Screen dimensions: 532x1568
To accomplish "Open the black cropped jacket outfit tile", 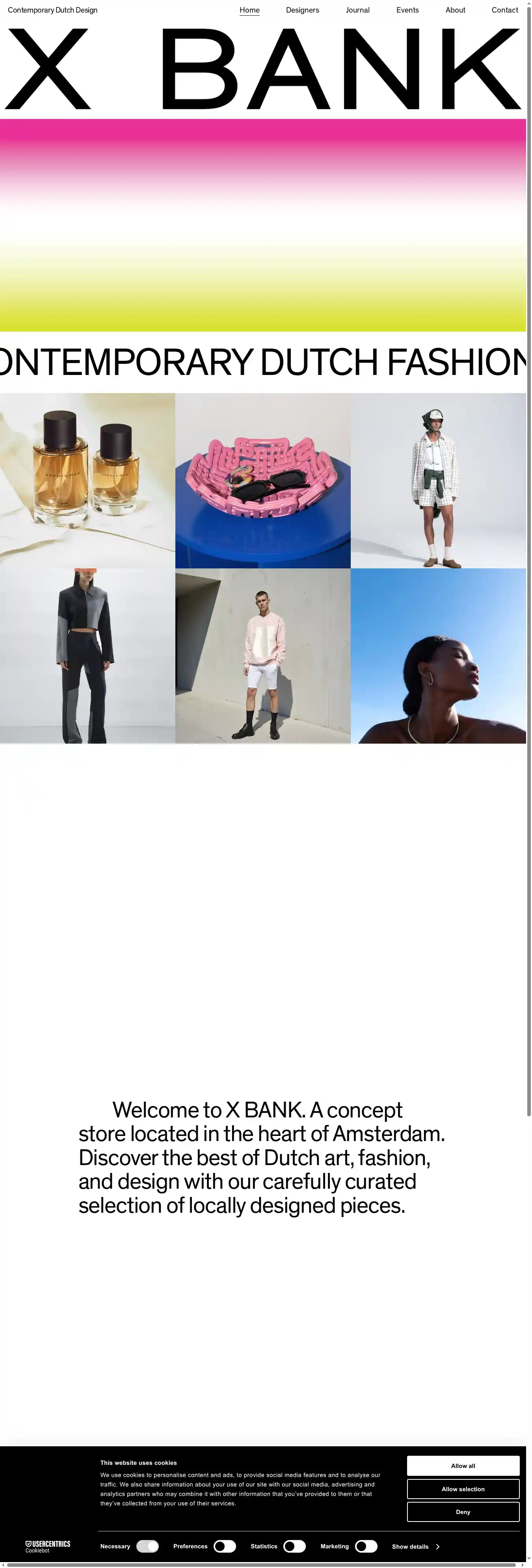I will [x=87, y=655].
